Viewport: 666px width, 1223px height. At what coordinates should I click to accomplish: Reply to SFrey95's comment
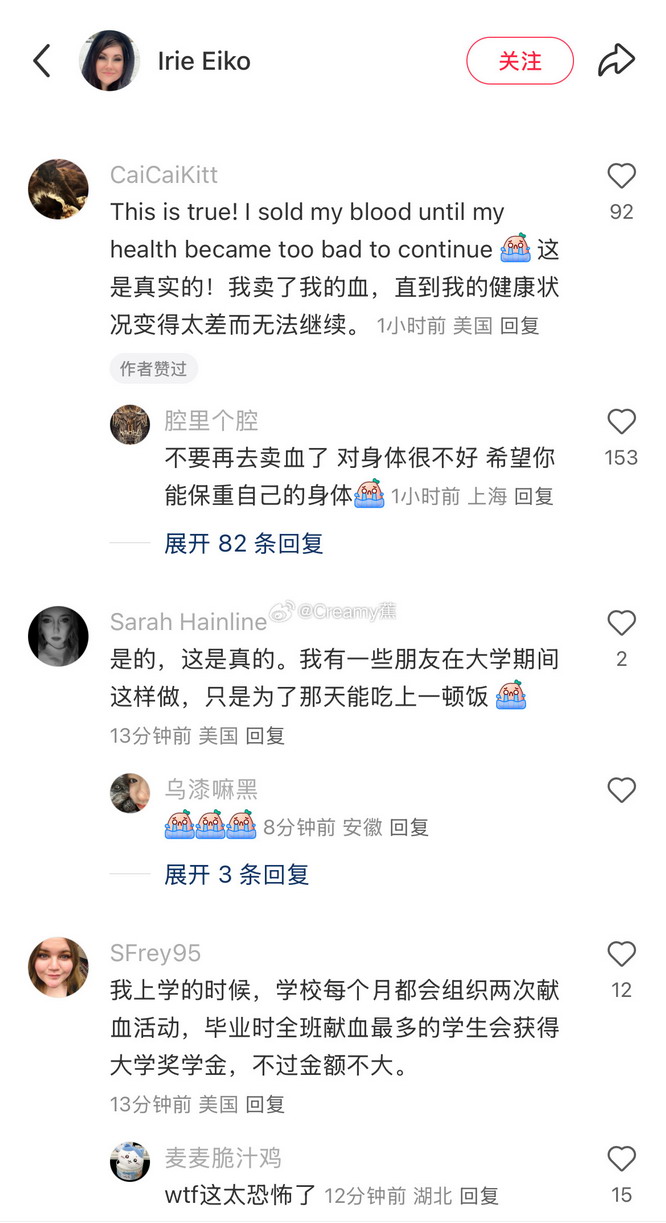(x=265, y=1104)
